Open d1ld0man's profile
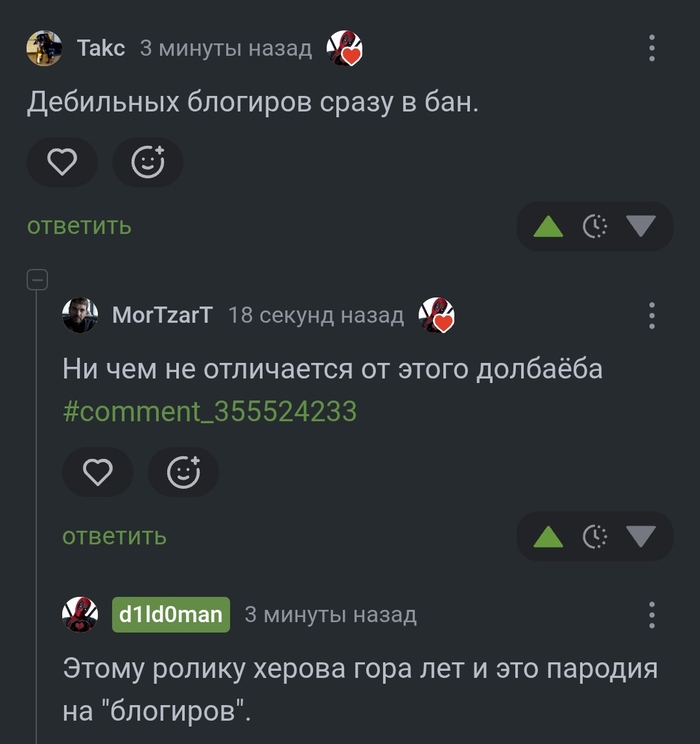The width and height of the screenshot is (700, 744). (170, 614)
